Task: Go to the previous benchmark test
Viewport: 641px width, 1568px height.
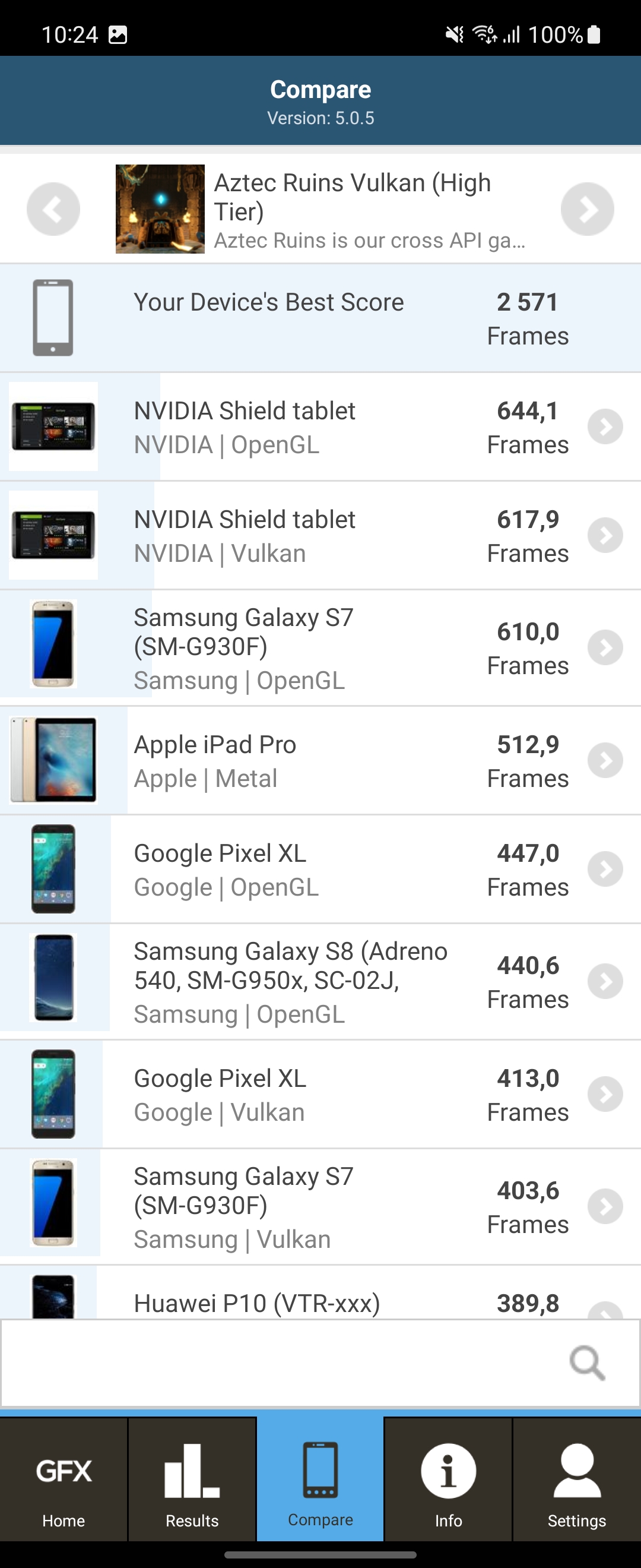Action: click(53, 209)
